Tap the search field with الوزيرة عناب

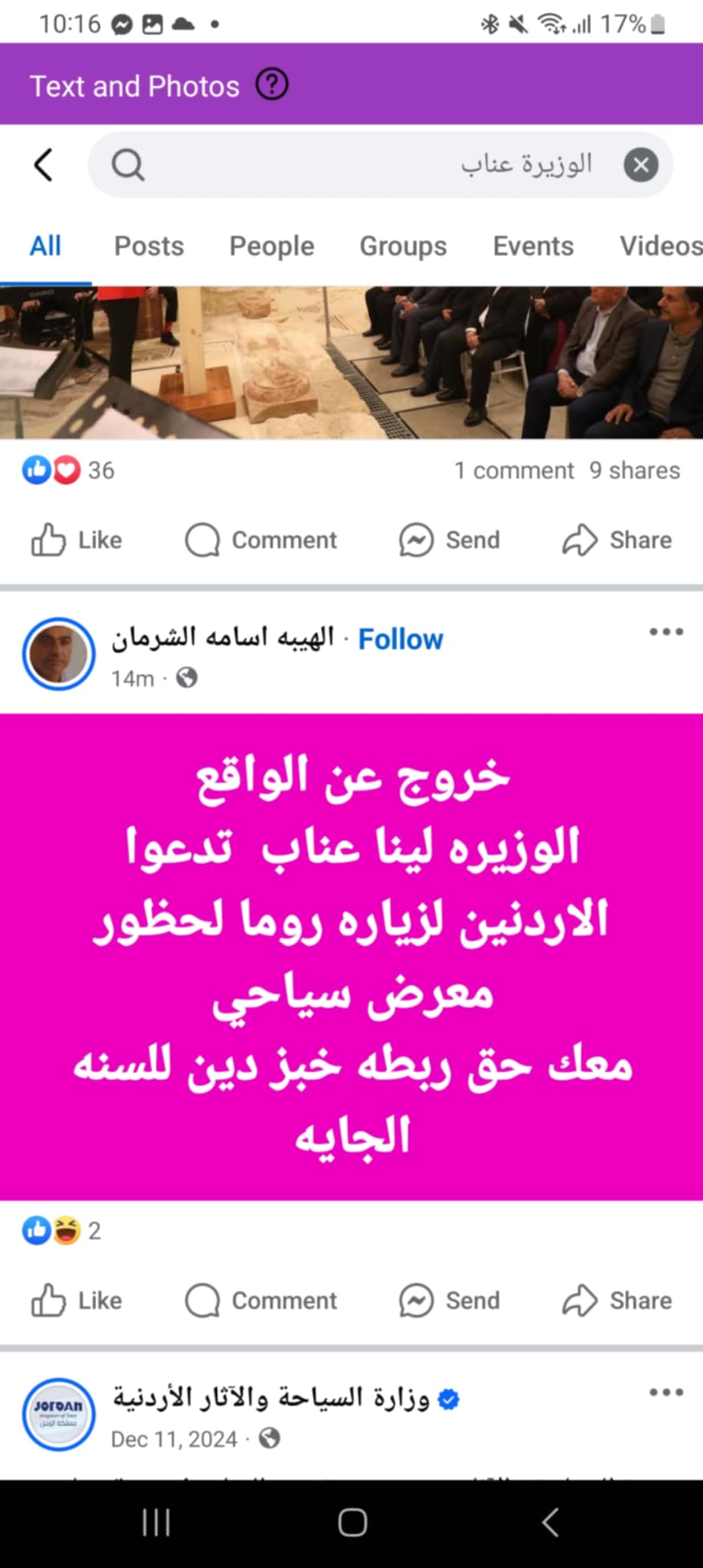coord(368,165)
